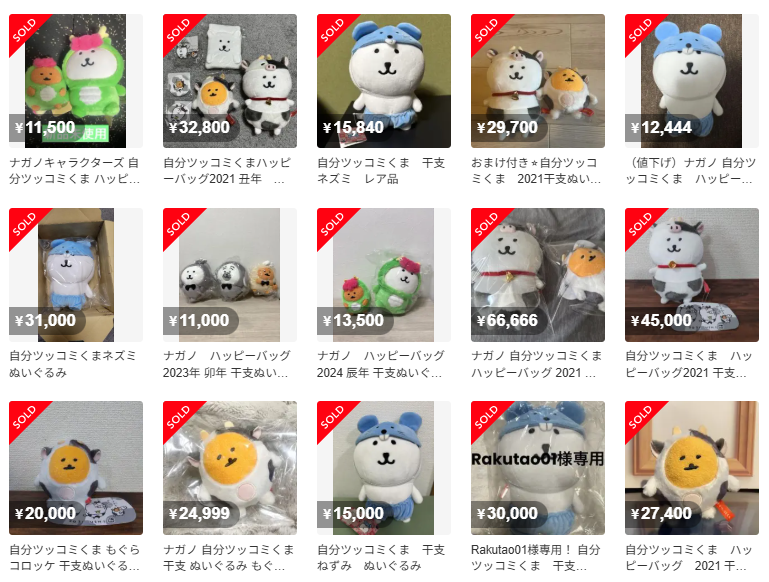
Task: Open the ¥11,500 sold listing
Action: tap(76, 81)
